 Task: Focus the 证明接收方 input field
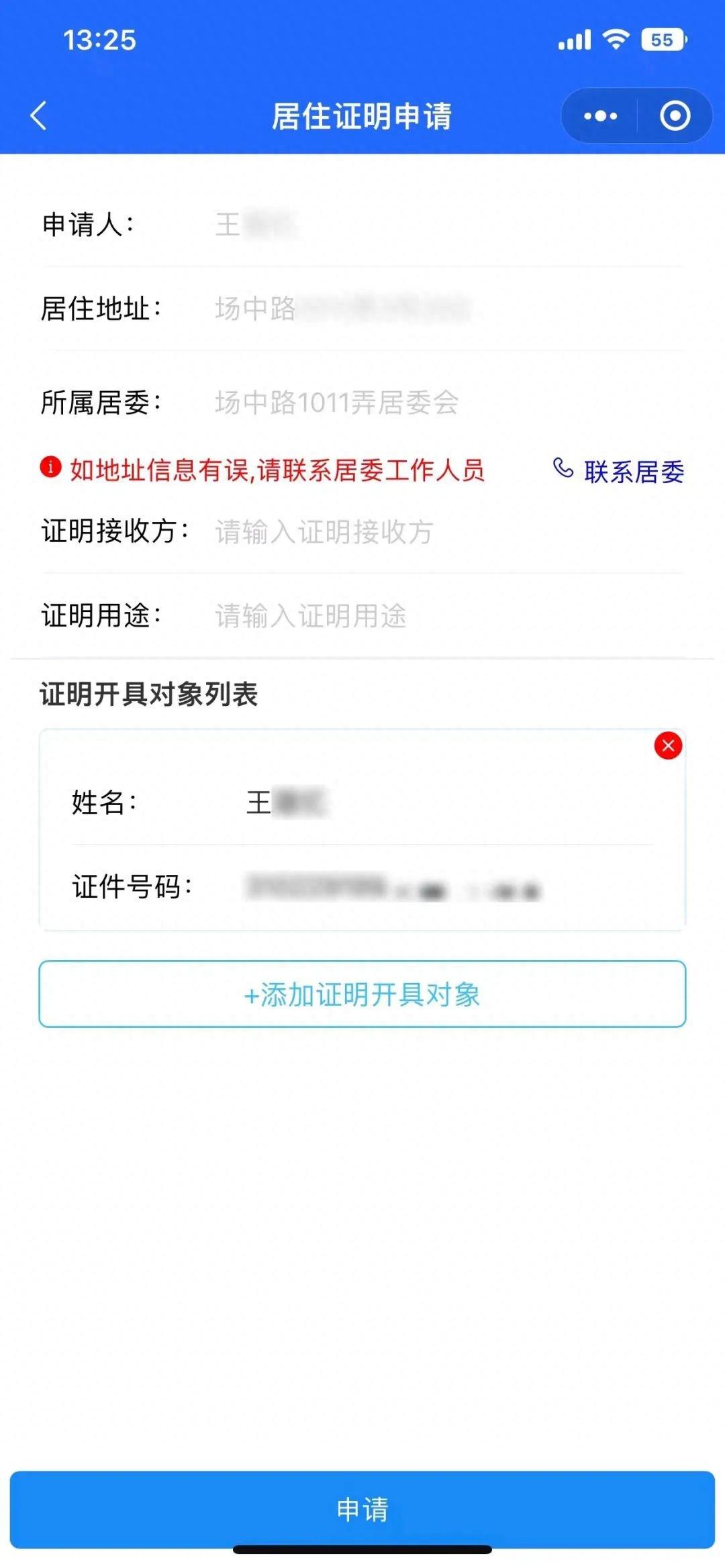443,532
